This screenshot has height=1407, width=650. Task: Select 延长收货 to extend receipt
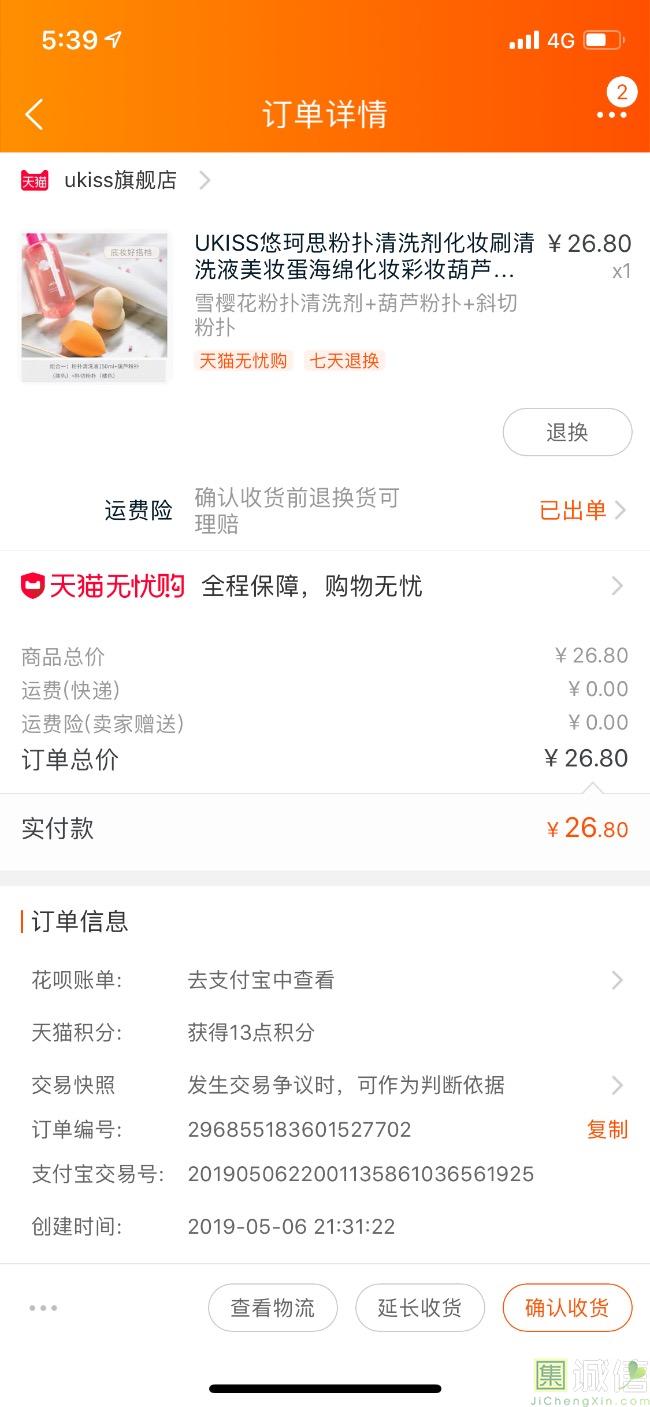click(x=420, y=1307)
